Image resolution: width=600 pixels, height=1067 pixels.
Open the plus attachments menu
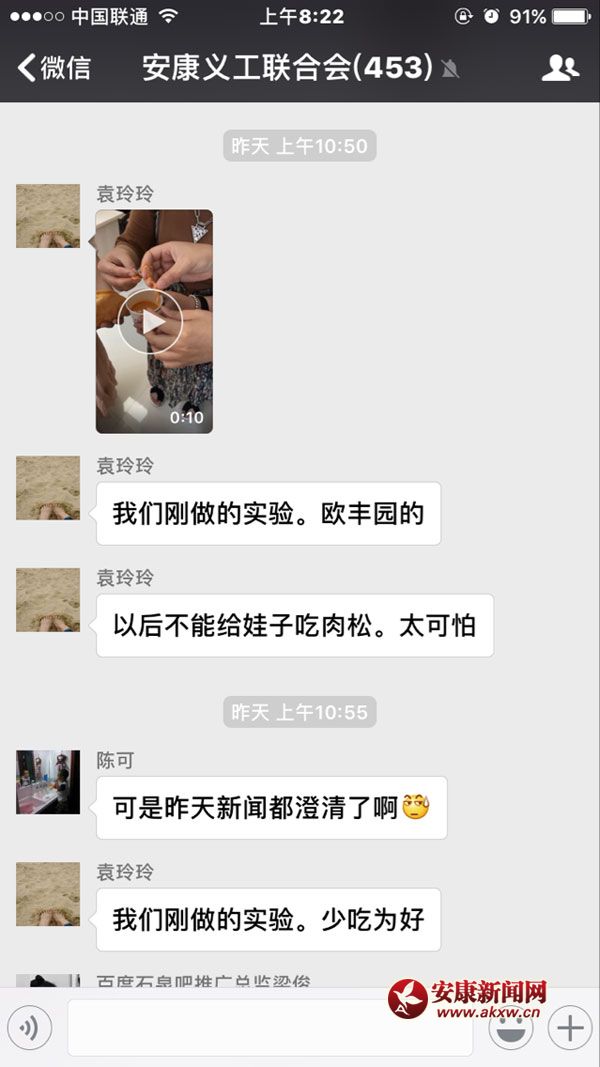click(569, 1027)
